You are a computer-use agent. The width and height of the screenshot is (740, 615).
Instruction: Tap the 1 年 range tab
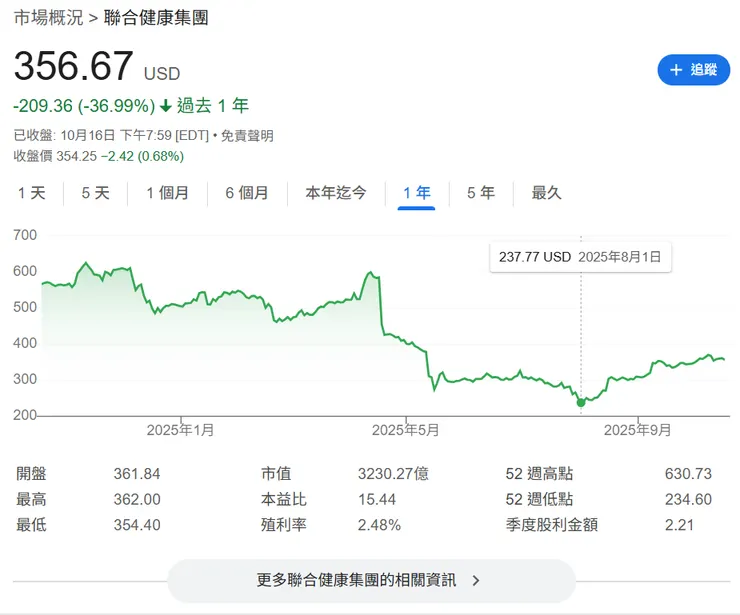point(416,193)
